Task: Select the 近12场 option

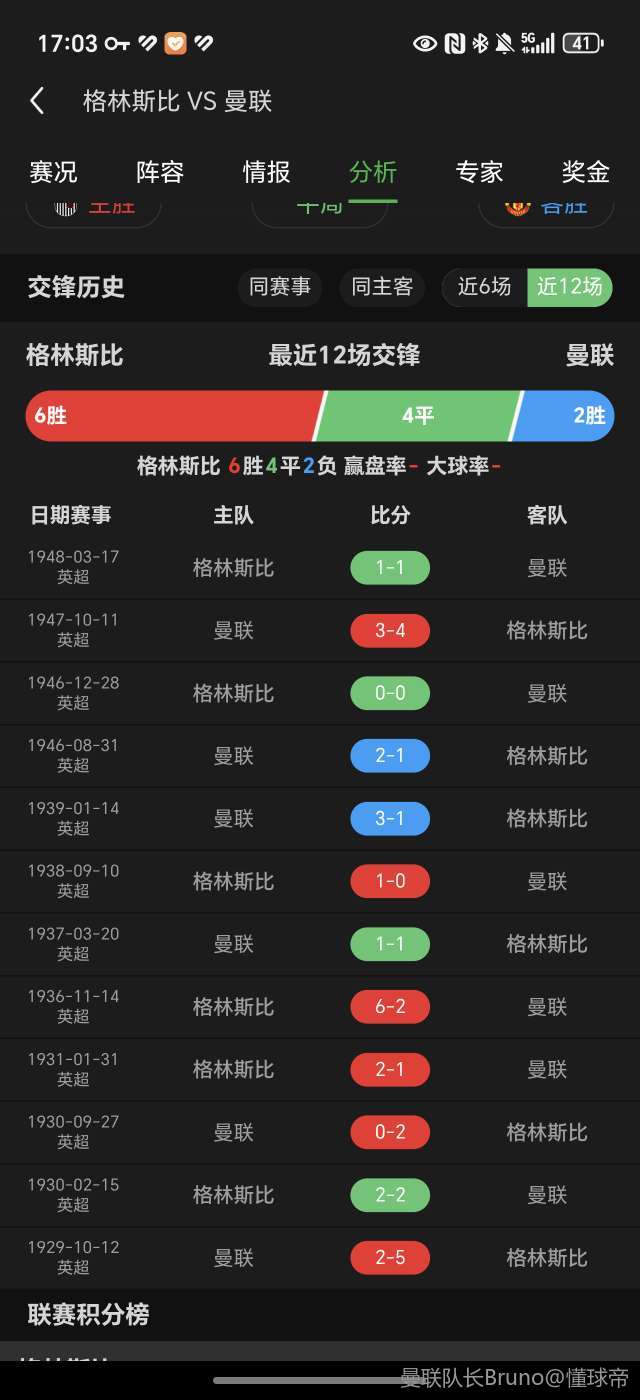Action: pyautogui.click(x=570, y=287)
